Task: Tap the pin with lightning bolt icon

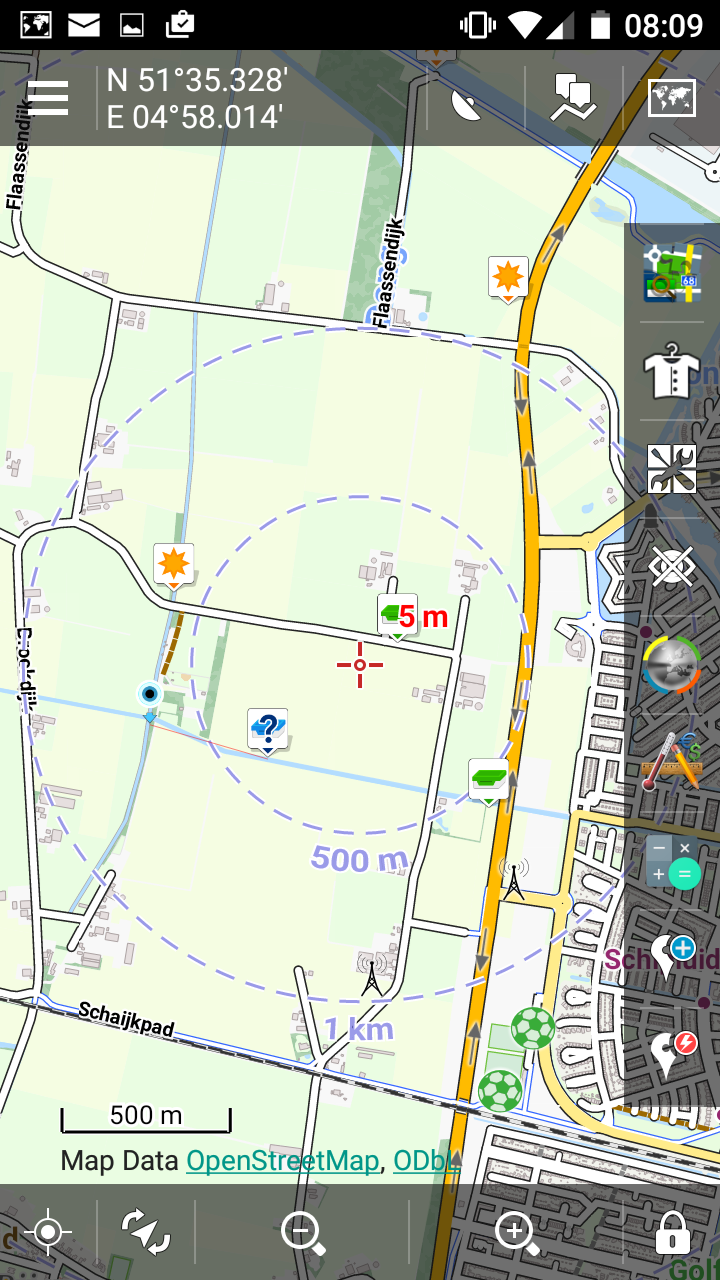Action: [672, 1054]
